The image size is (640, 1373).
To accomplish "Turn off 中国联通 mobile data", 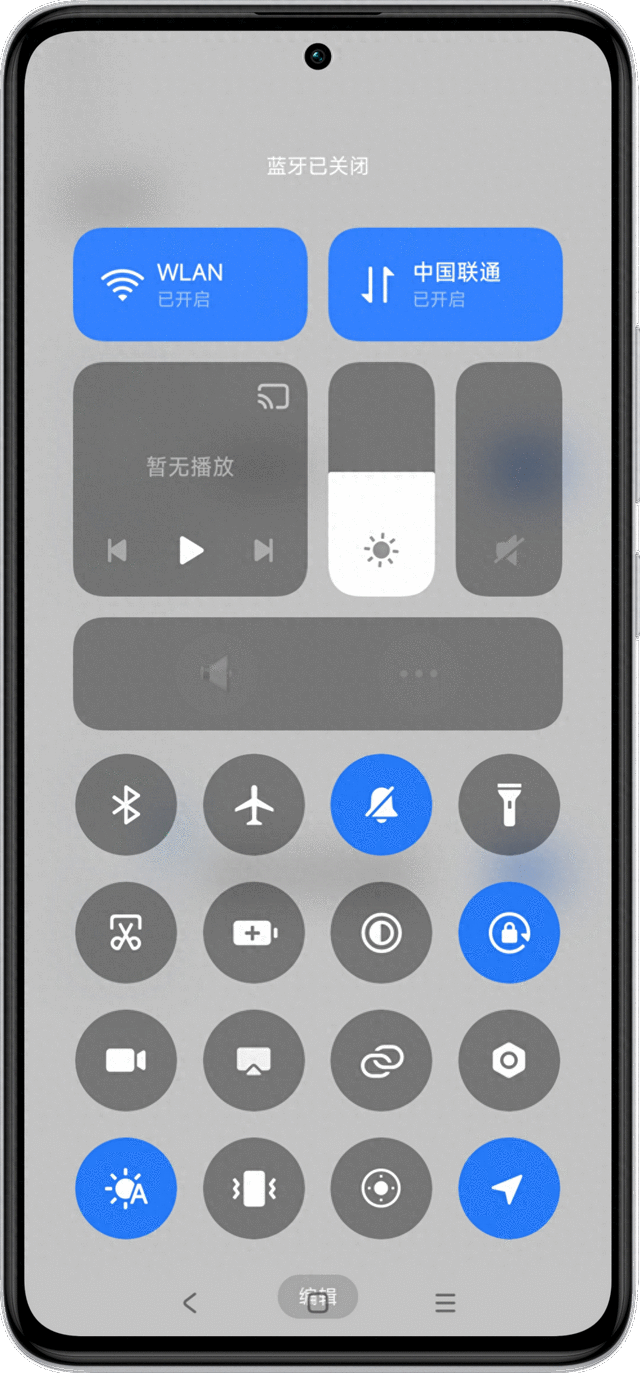I will coord(445,284).
